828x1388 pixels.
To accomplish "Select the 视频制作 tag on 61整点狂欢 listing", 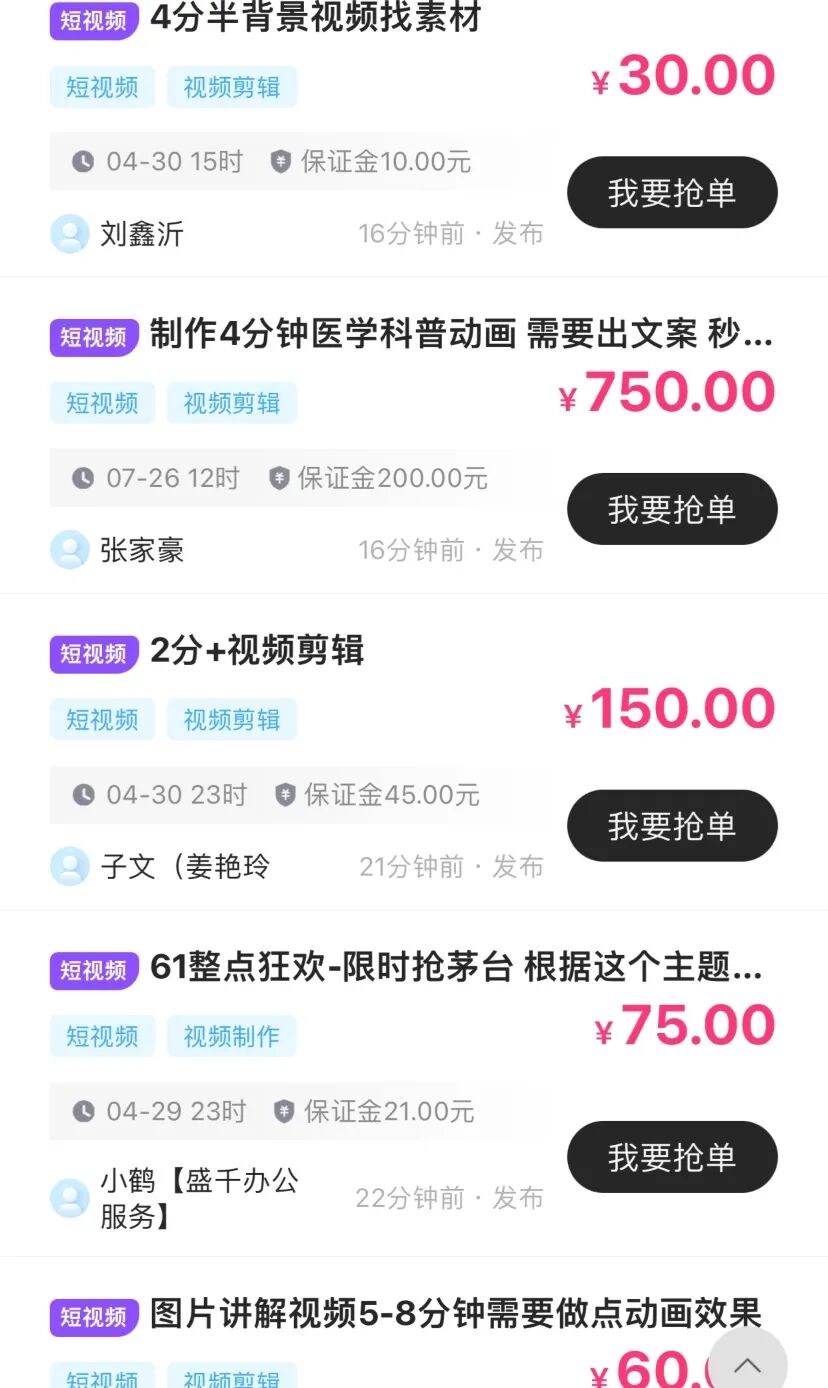I will tap(232, 1036).
